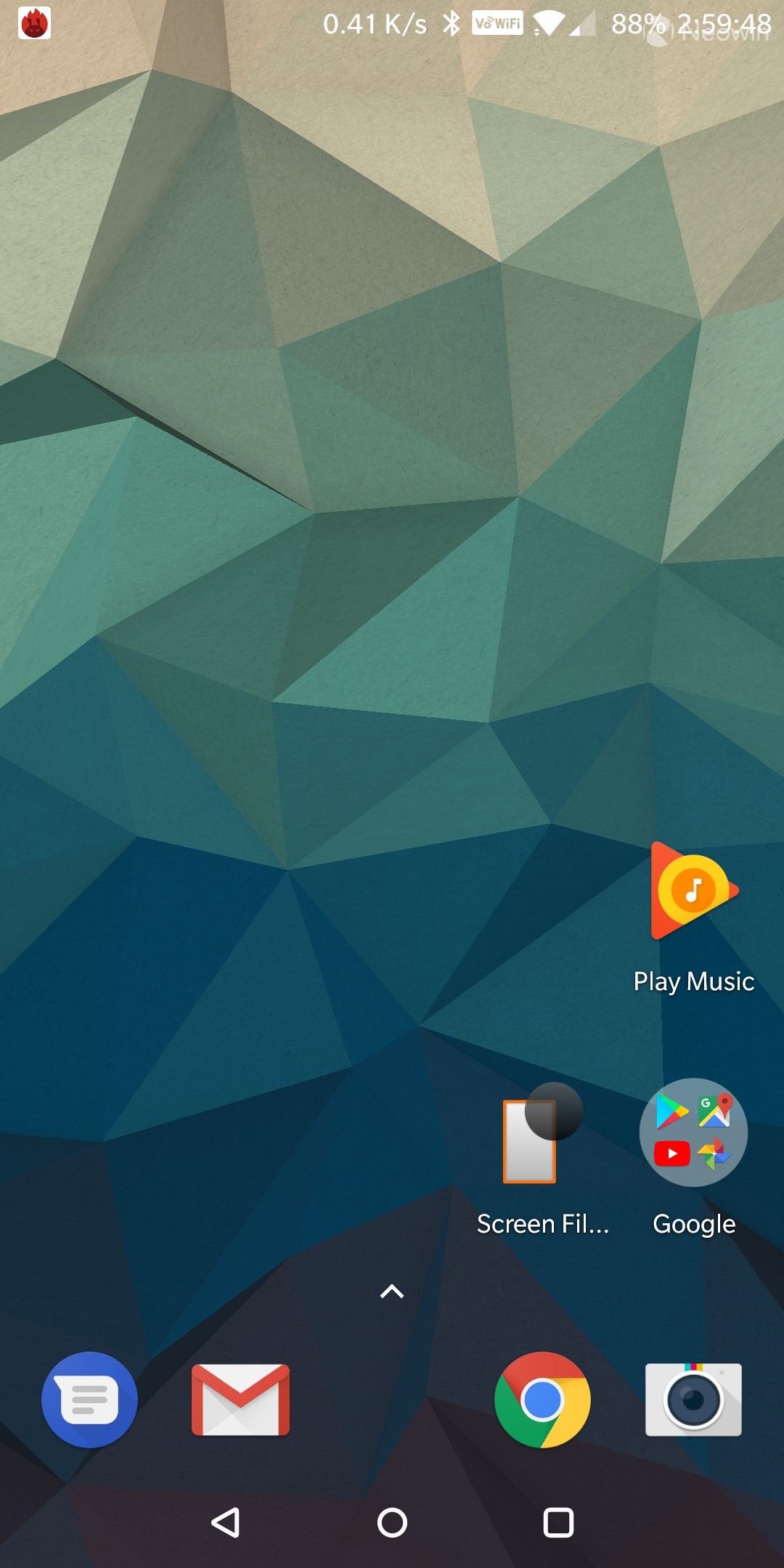
Task: Open the Chrome browser
Action: coord(542,1400)
